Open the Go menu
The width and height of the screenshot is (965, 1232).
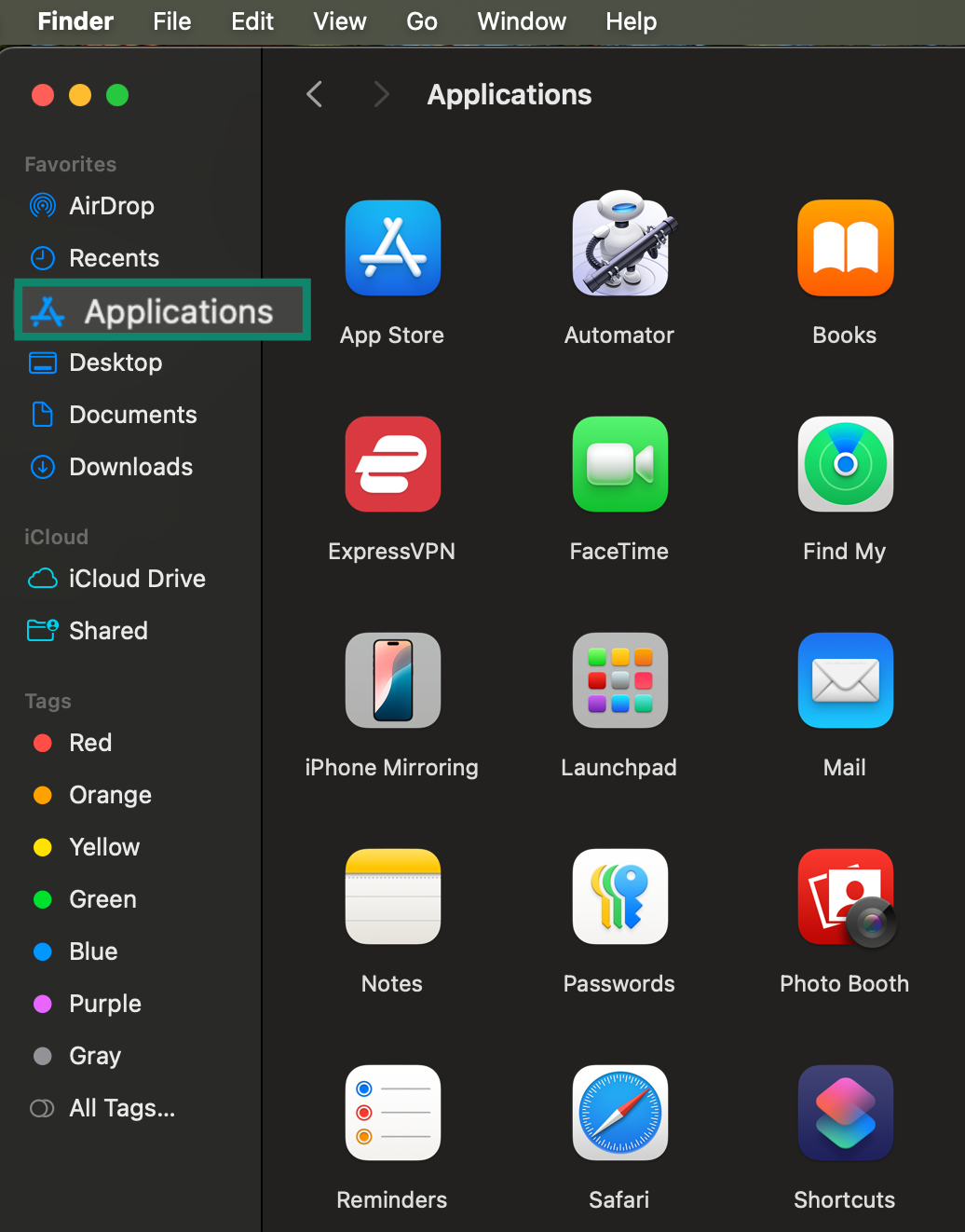[x=422, y=21]
